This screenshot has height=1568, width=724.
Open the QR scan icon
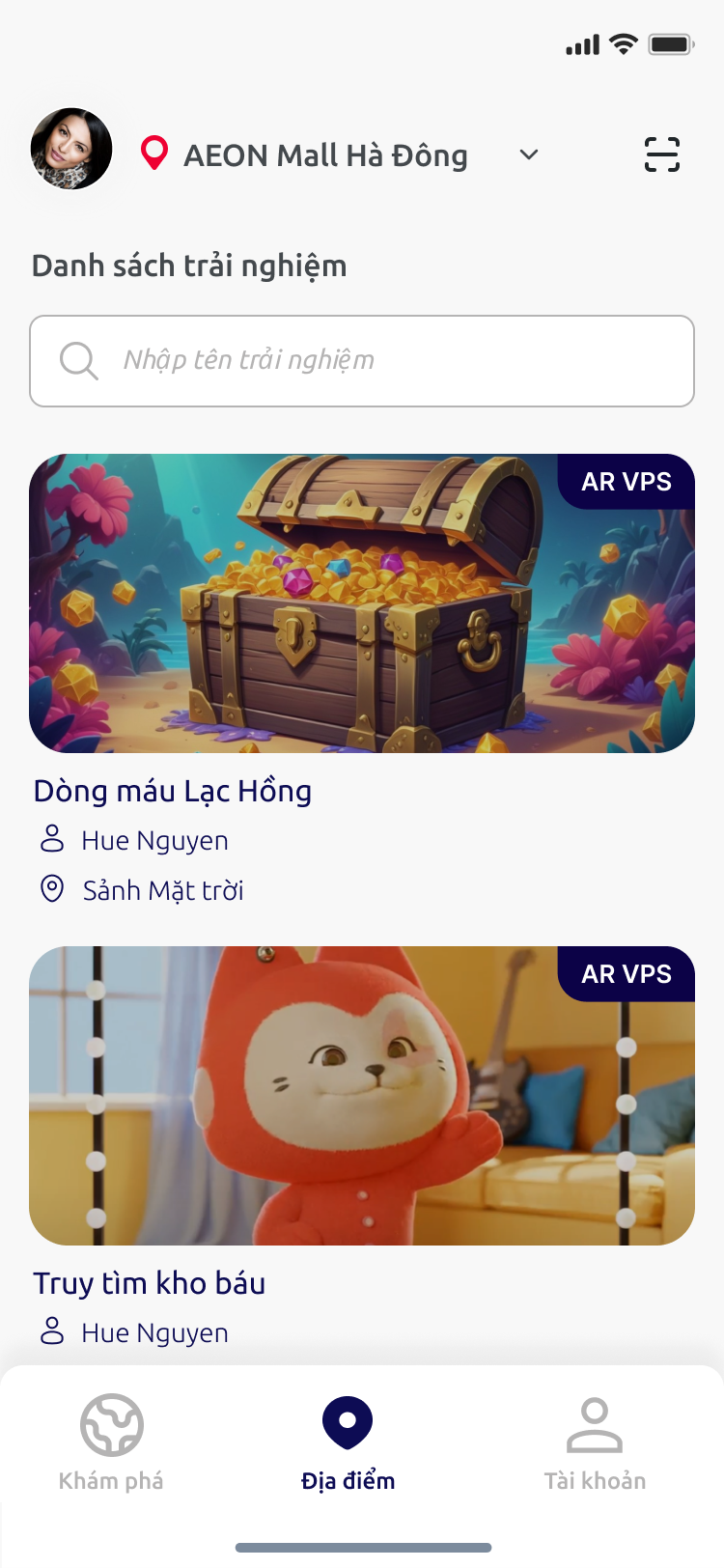(x=661, y=154)
